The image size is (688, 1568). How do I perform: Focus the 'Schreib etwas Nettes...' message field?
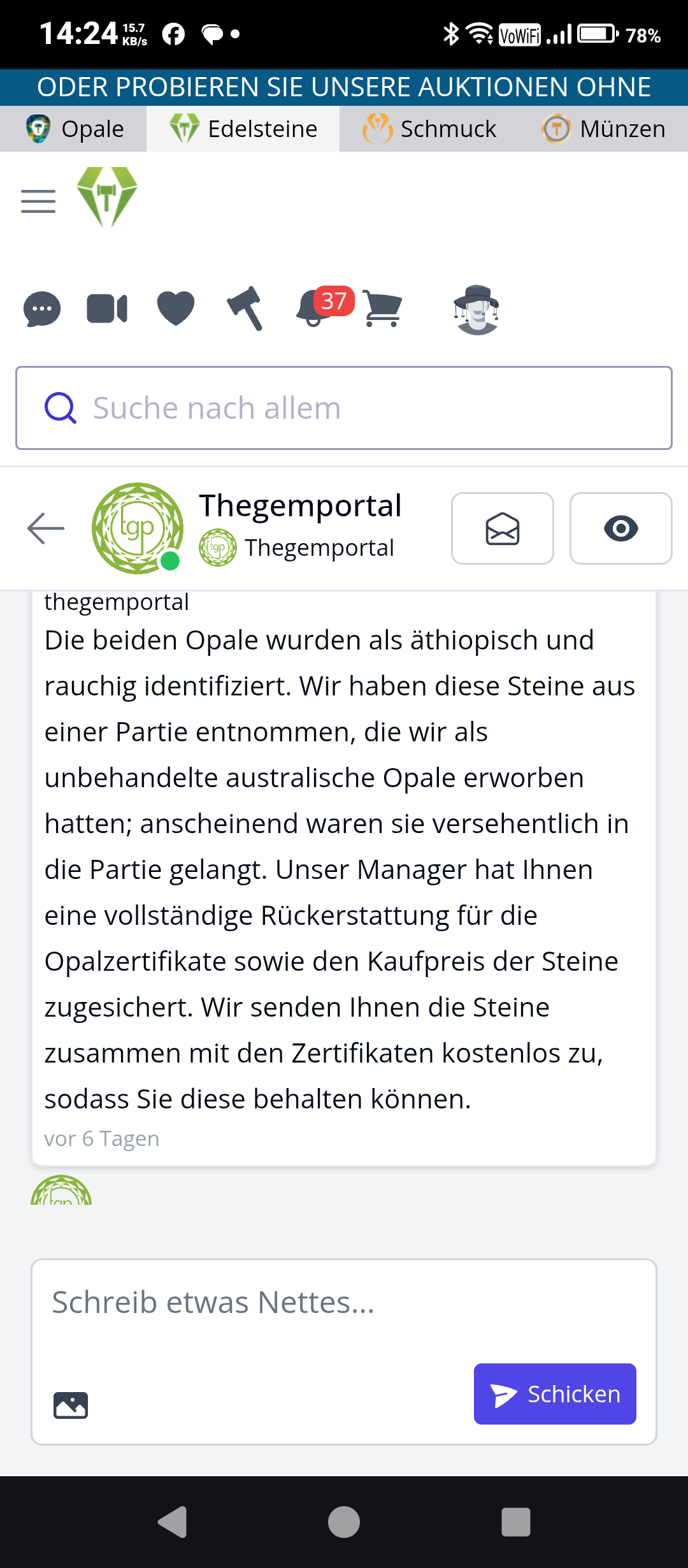[x=344, y=1303]
